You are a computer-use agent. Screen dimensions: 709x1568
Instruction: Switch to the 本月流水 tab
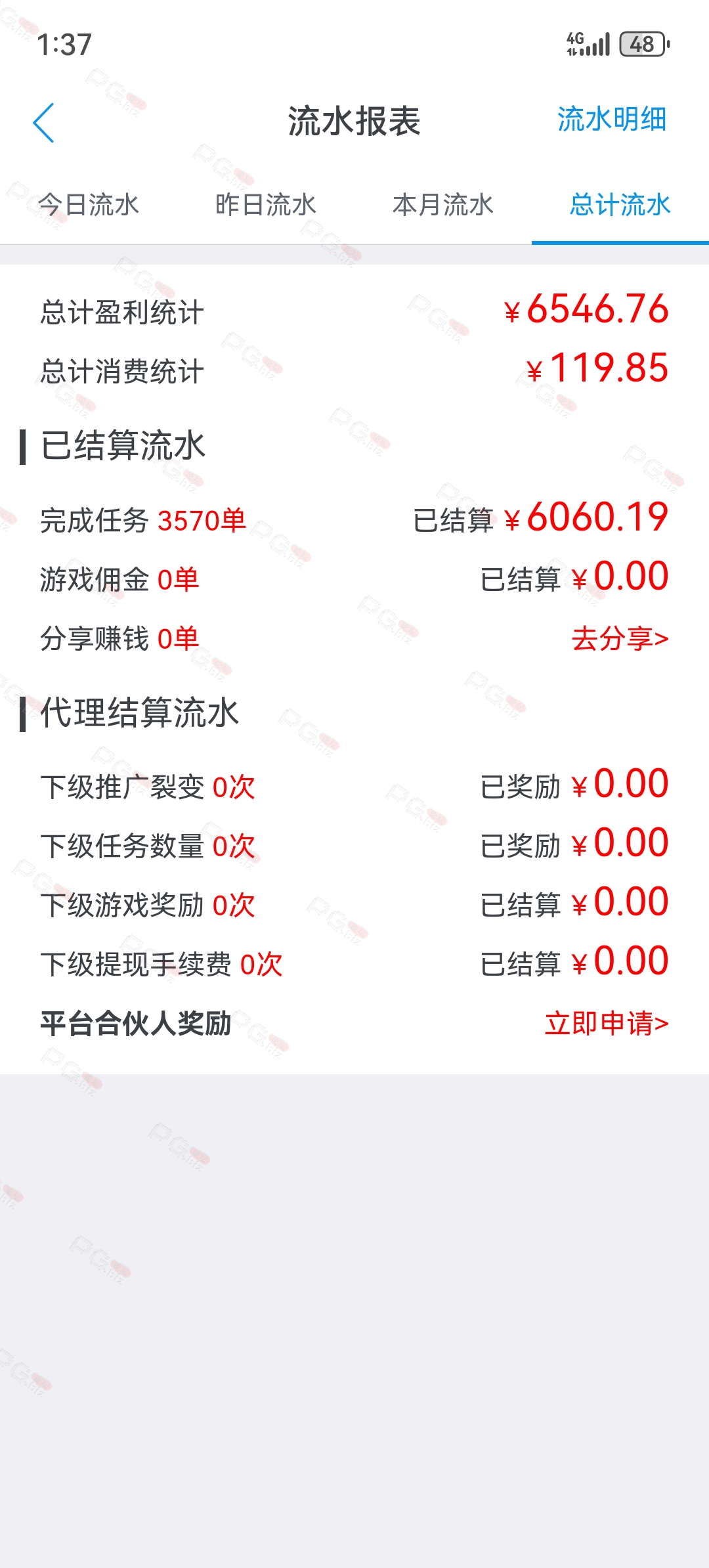[x=443, y=205]
